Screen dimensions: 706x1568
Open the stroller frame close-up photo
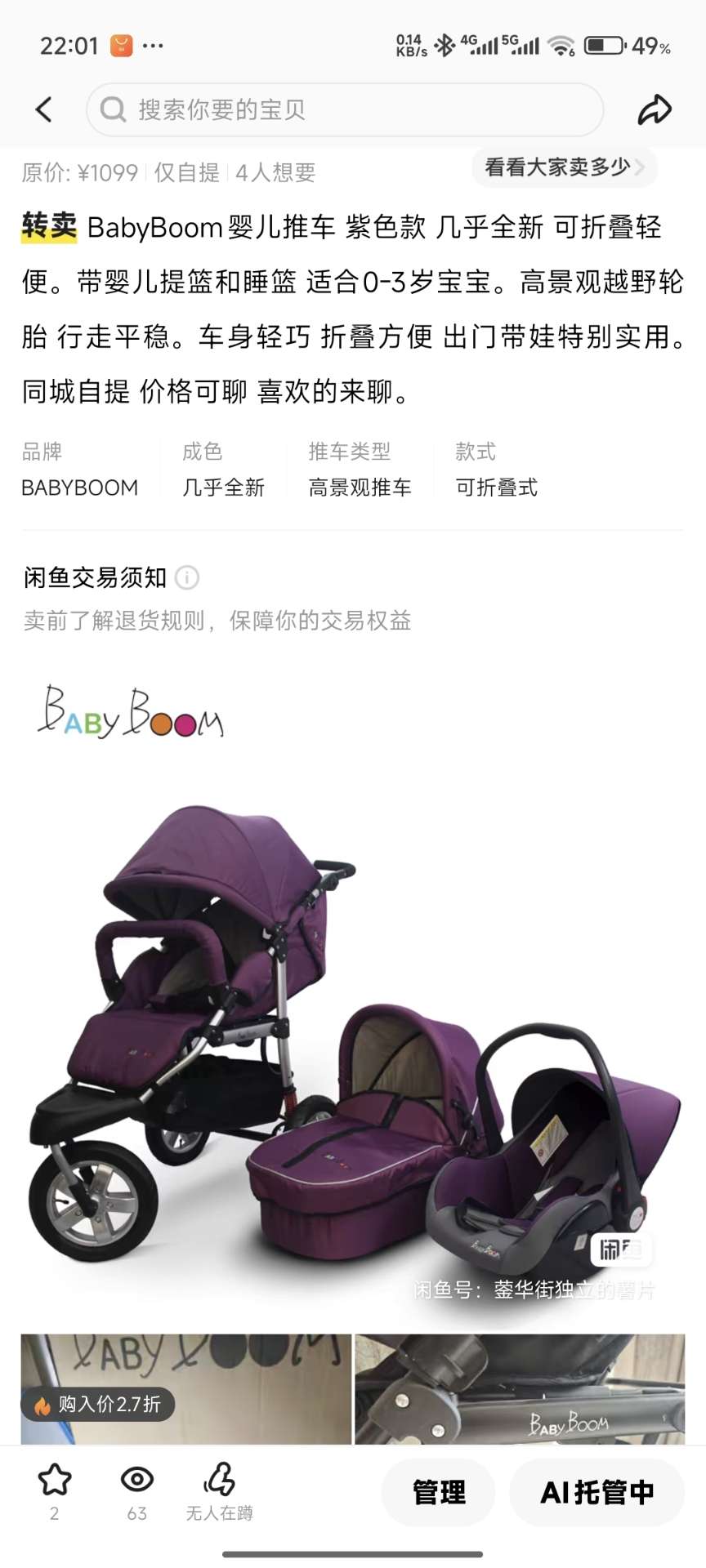point(520,1388)
